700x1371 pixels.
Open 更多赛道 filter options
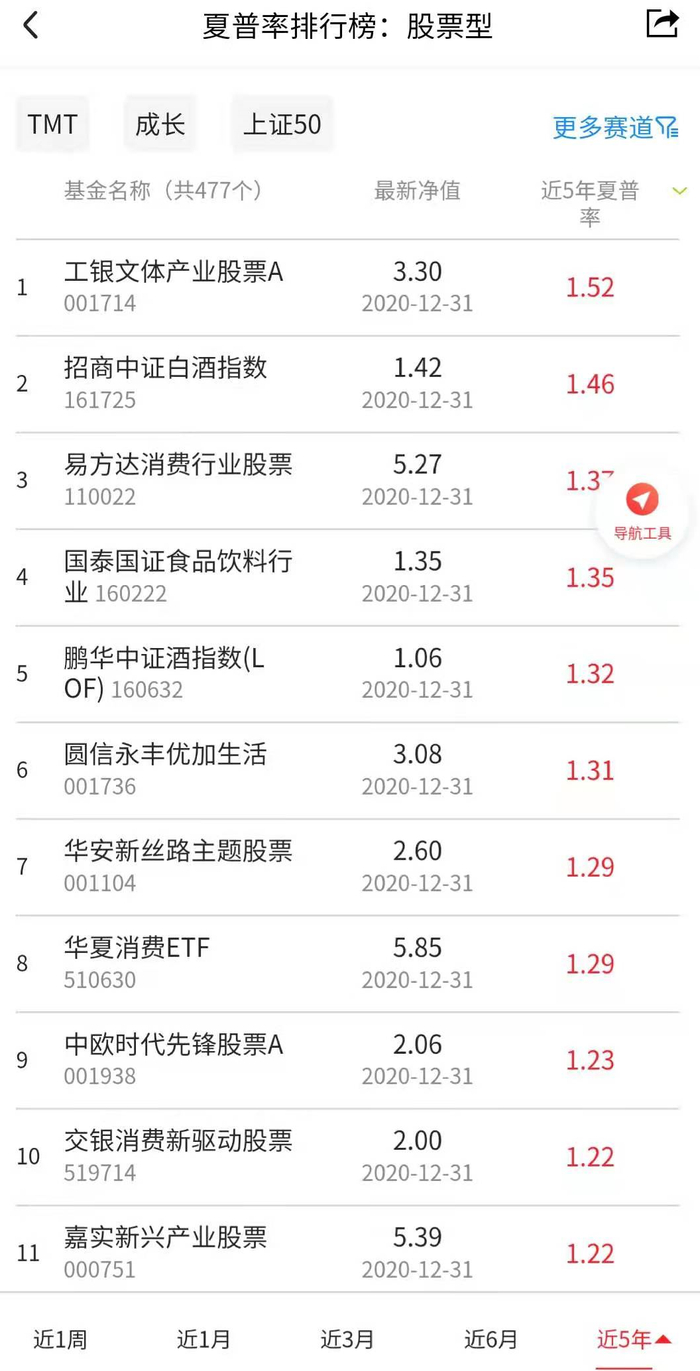614,127
